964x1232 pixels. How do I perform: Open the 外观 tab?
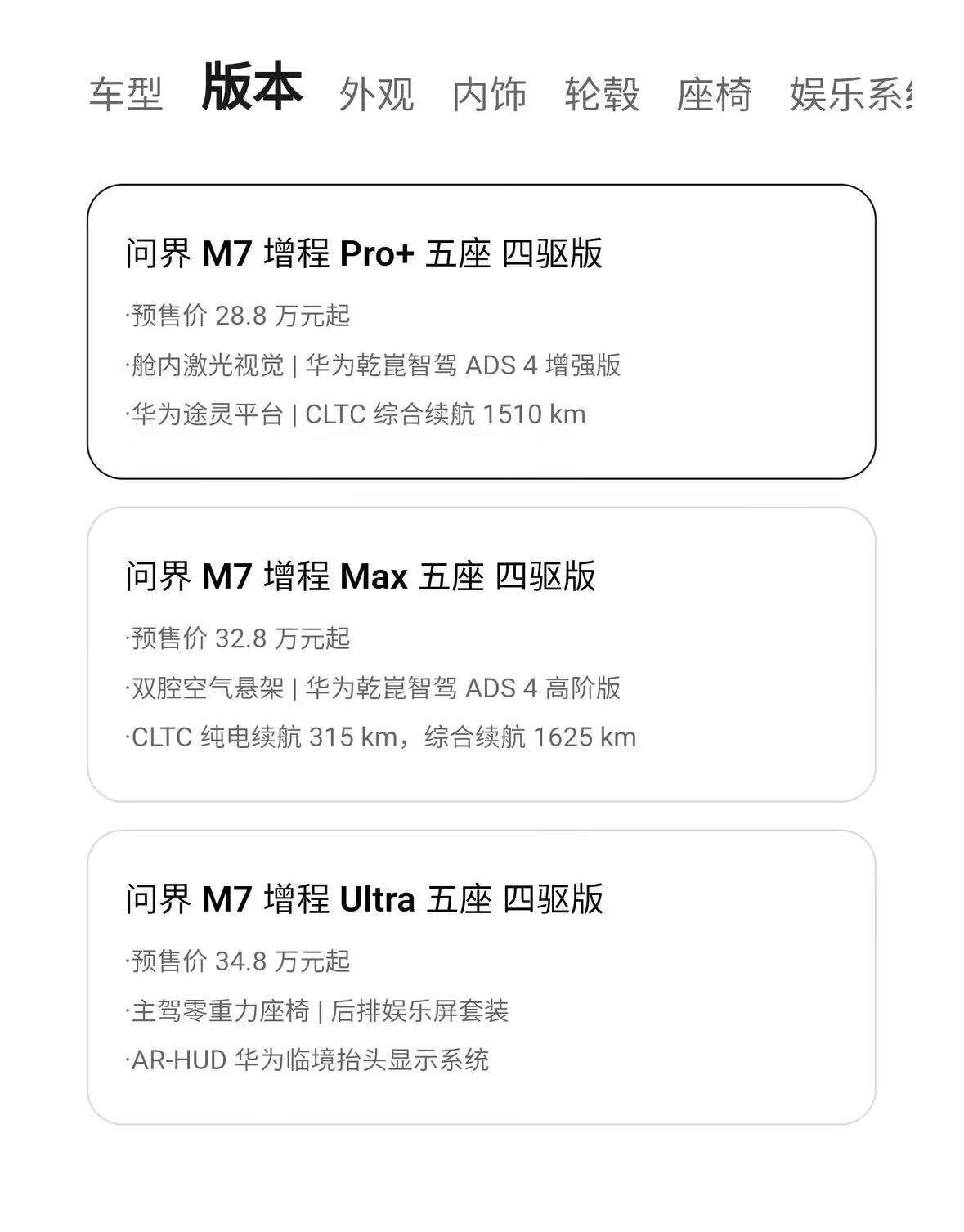(376, 94)
